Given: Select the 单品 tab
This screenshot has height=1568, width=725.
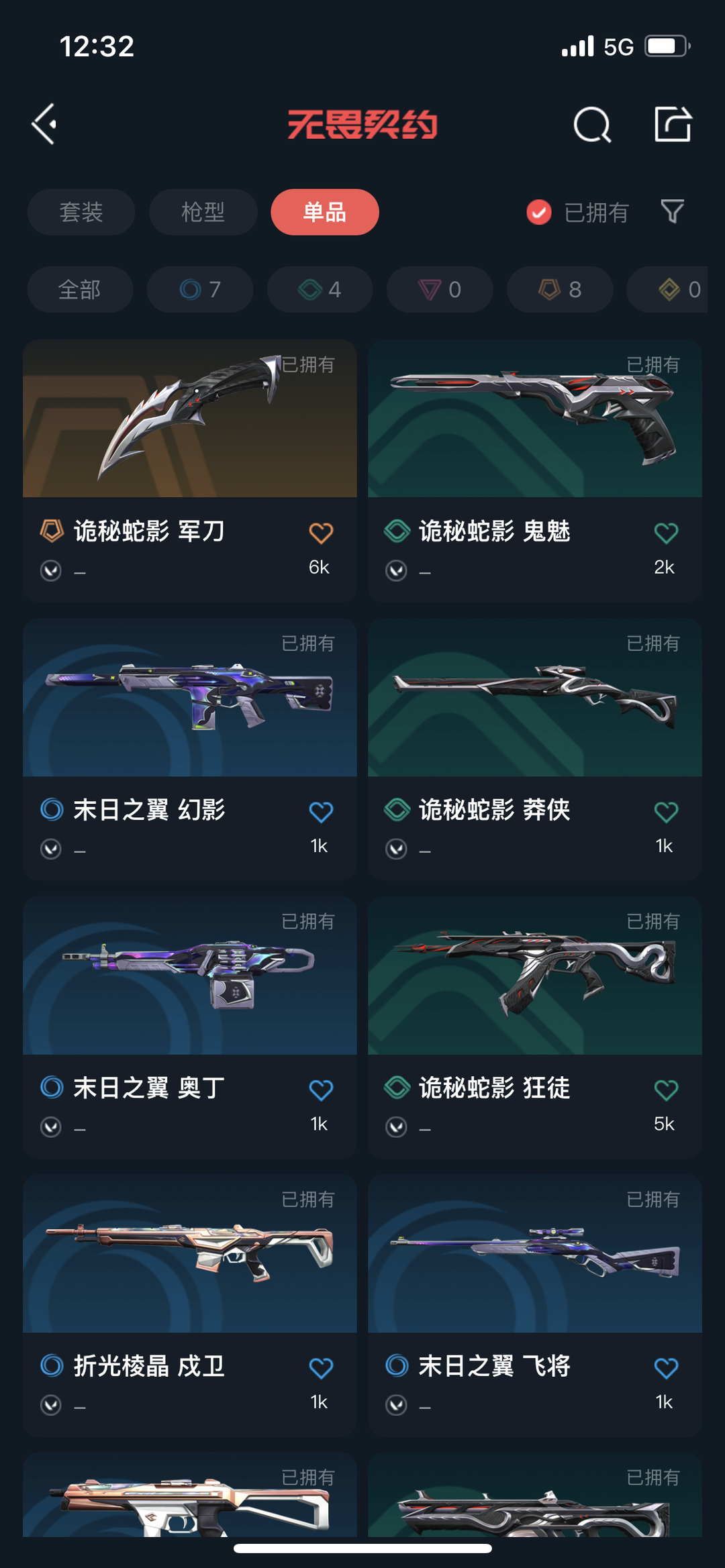Looking at the screenshot, I should coord(325,212).
